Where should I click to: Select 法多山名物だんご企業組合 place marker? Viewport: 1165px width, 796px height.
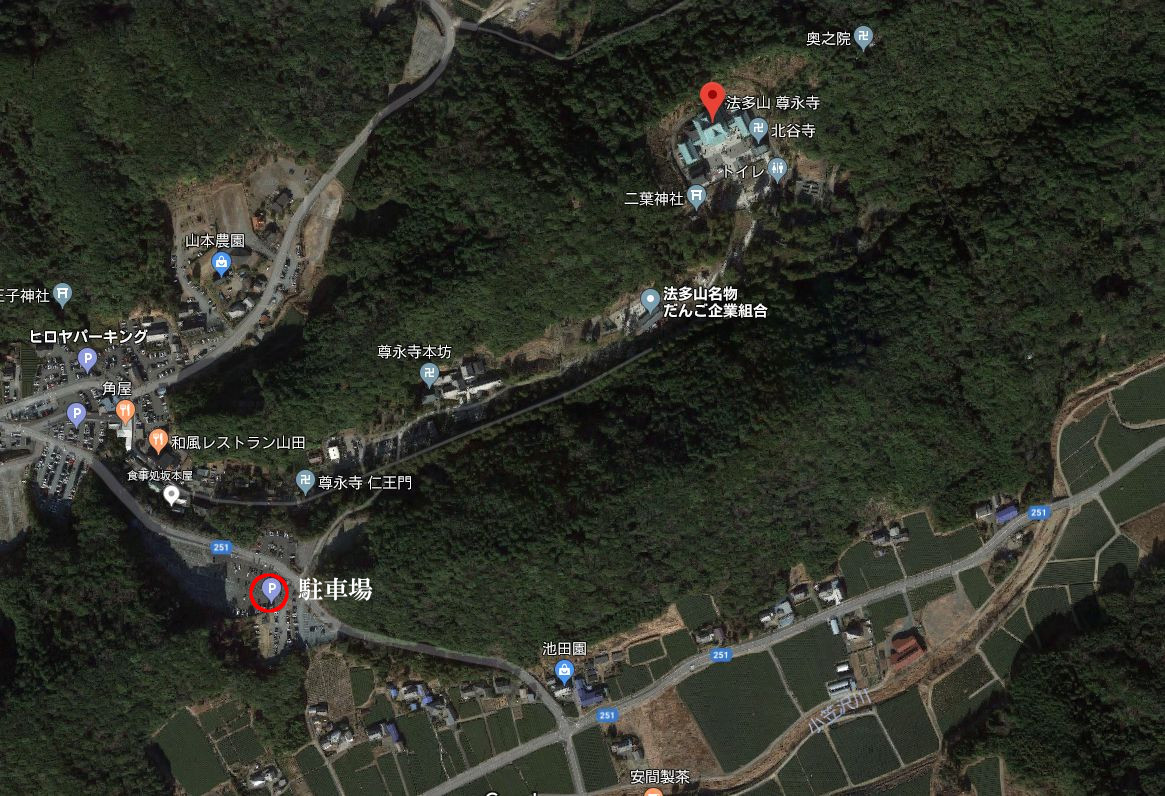point(650,300)
